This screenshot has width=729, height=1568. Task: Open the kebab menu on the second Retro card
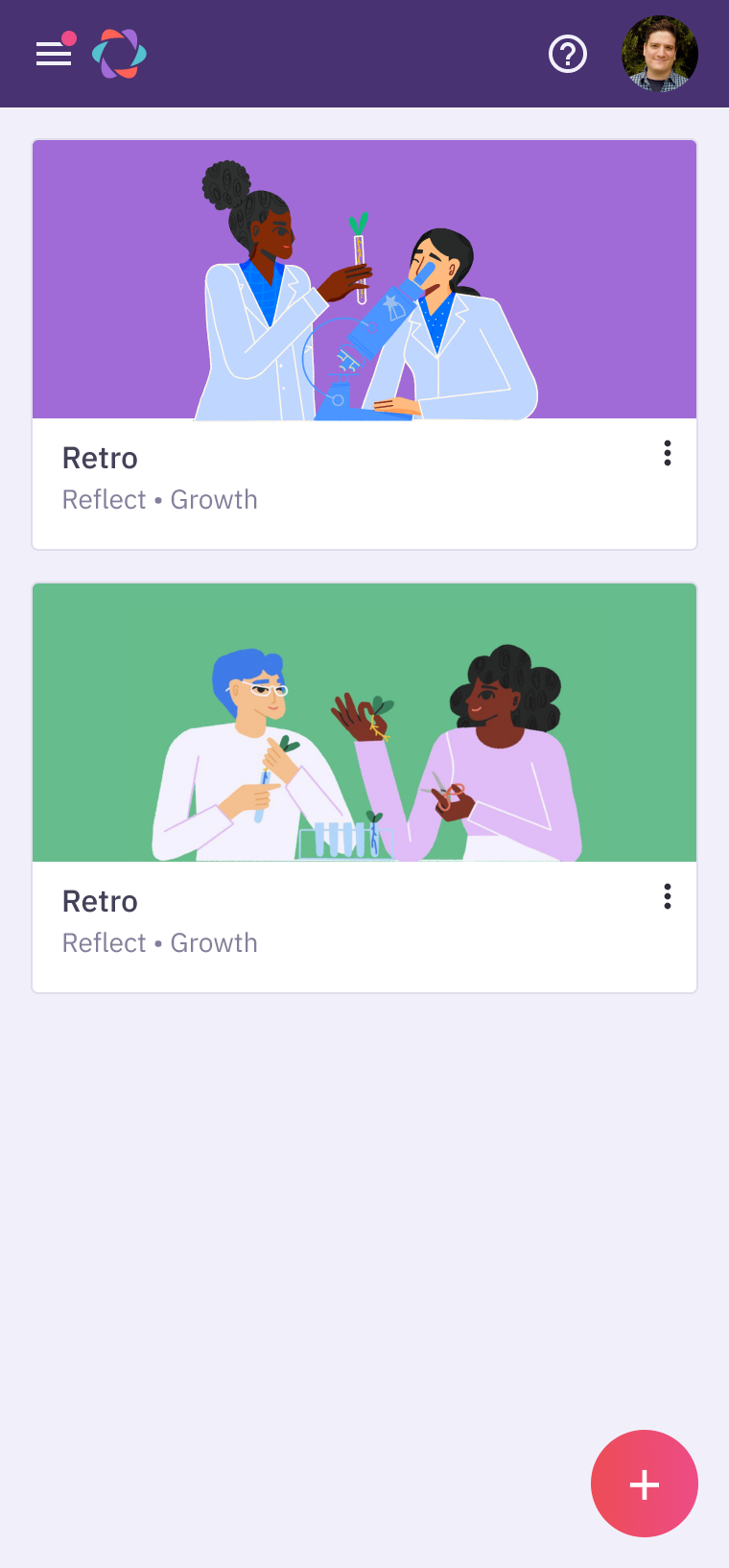pyautogui.click(x=668, y=897)
